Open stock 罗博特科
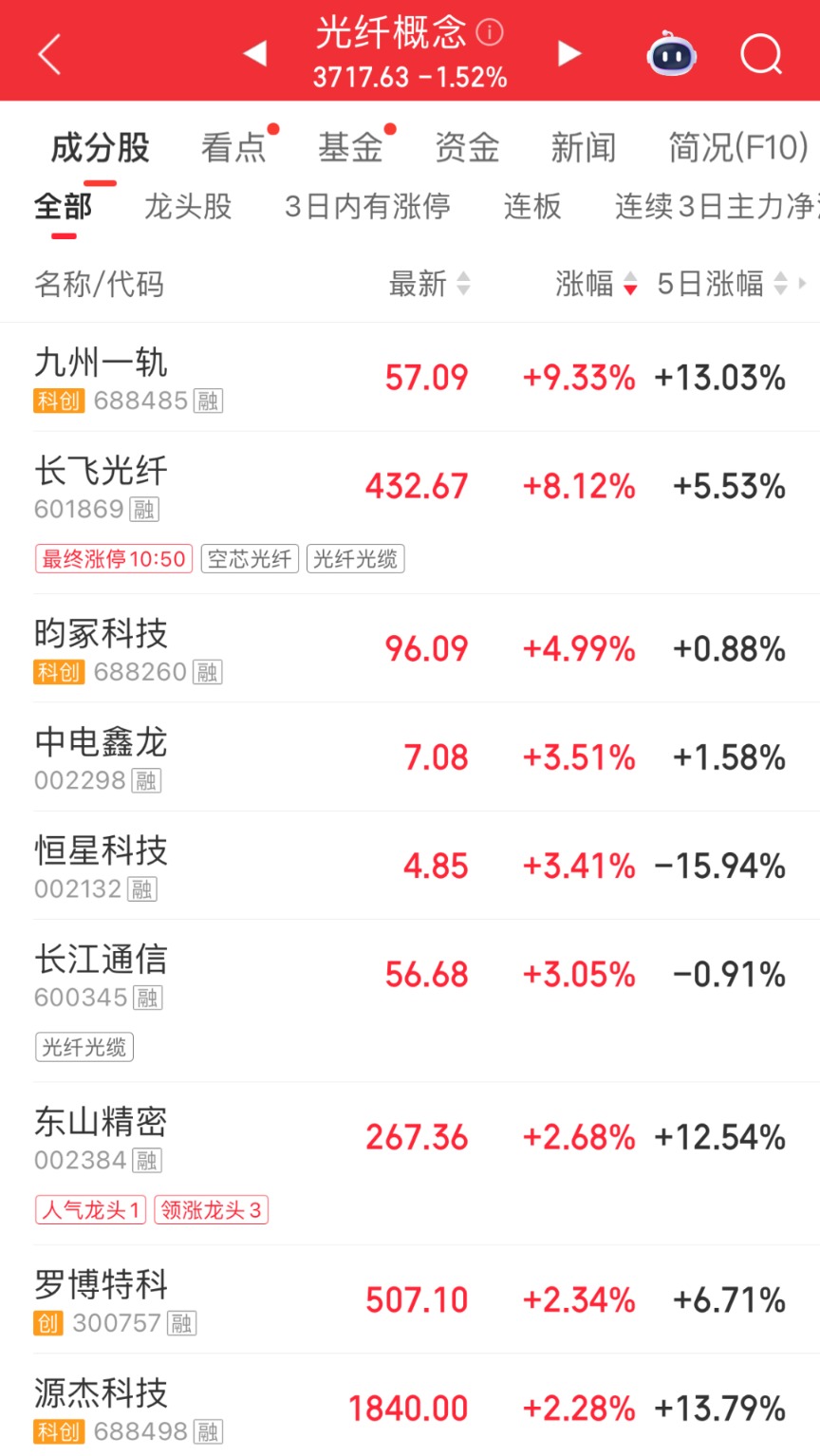This screenshot has width=820, height=1456. (410, 1299)
